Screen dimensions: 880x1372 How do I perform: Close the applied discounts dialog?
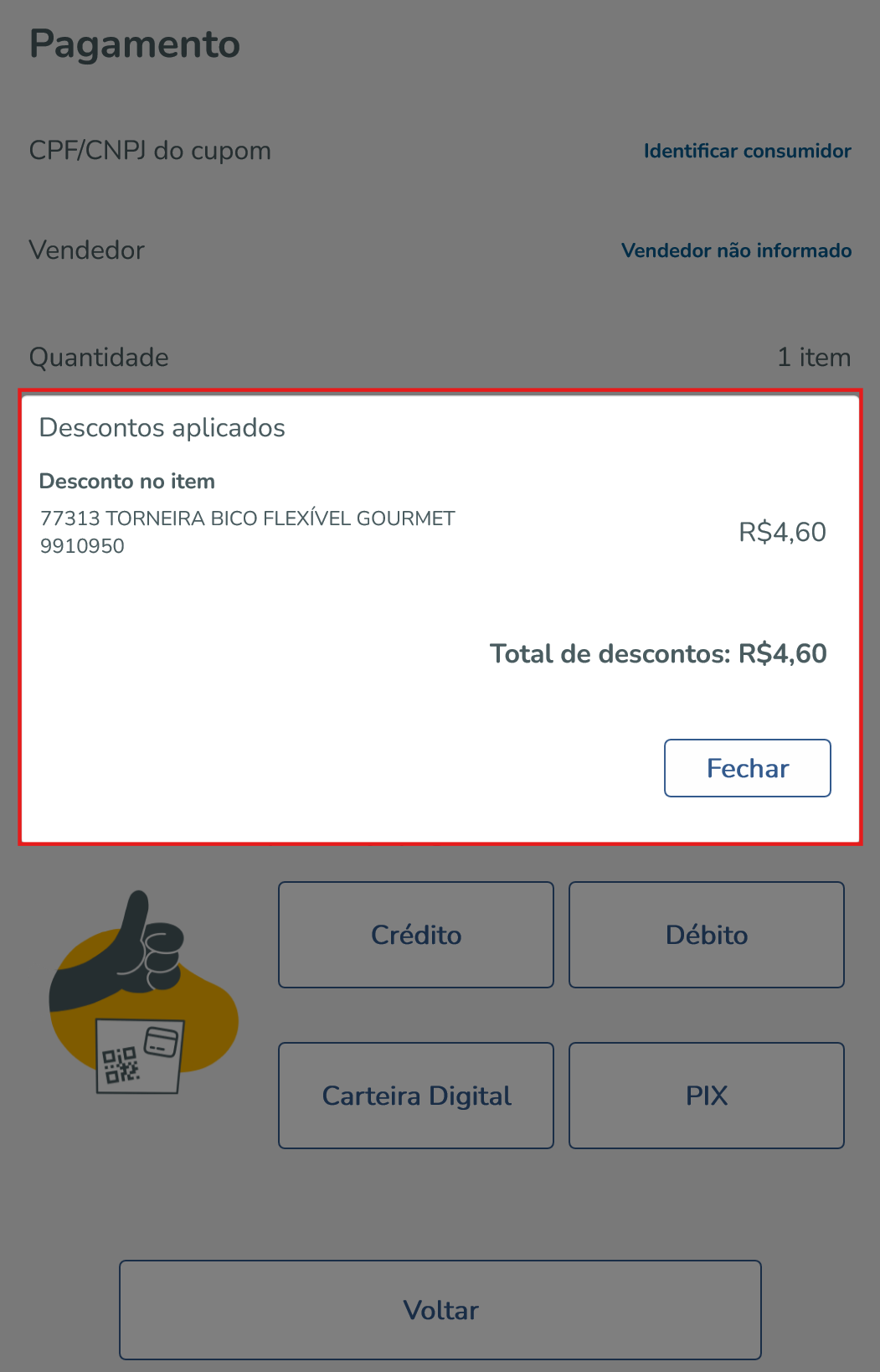point(747,768)
